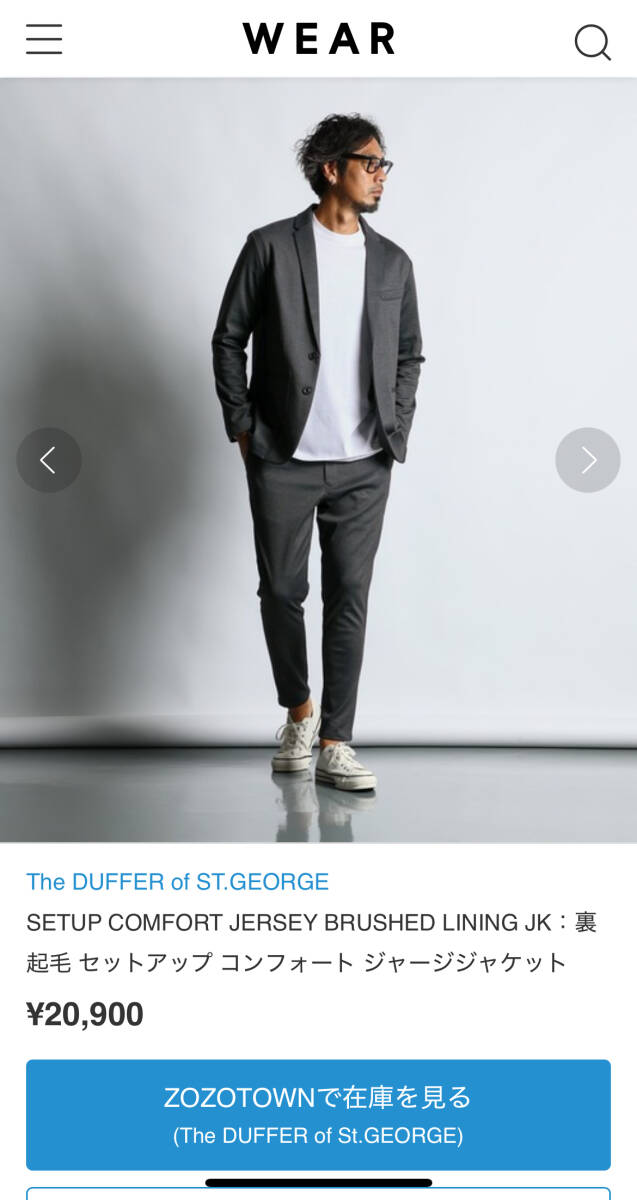The image size is (637, 1200).
Task: Show the next product photo
Action: coord(588,460)
